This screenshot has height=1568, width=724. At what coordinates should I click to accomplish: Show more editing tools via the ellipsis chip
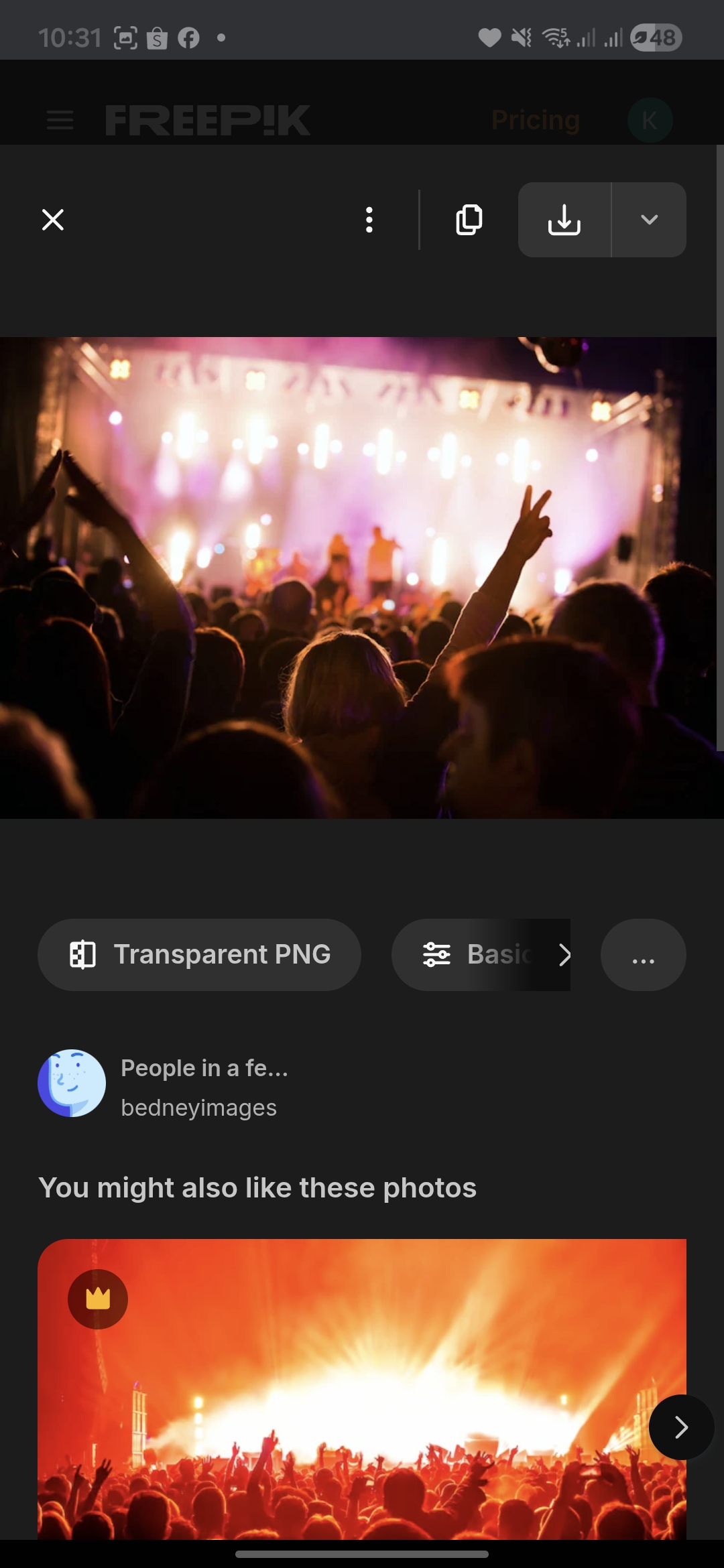tap(643, 954)
